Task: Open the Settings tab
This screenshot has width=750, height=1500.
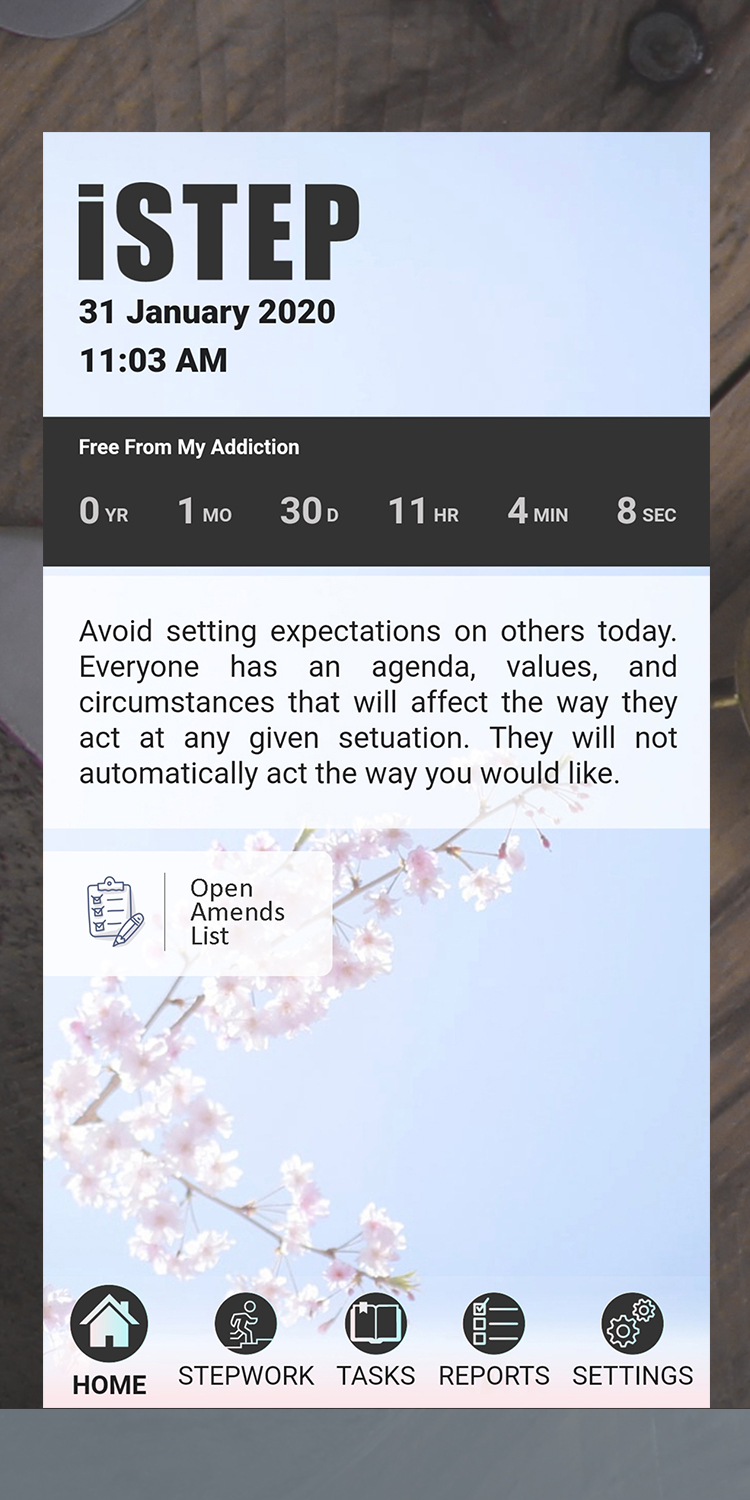Action: coord(632,1340)
